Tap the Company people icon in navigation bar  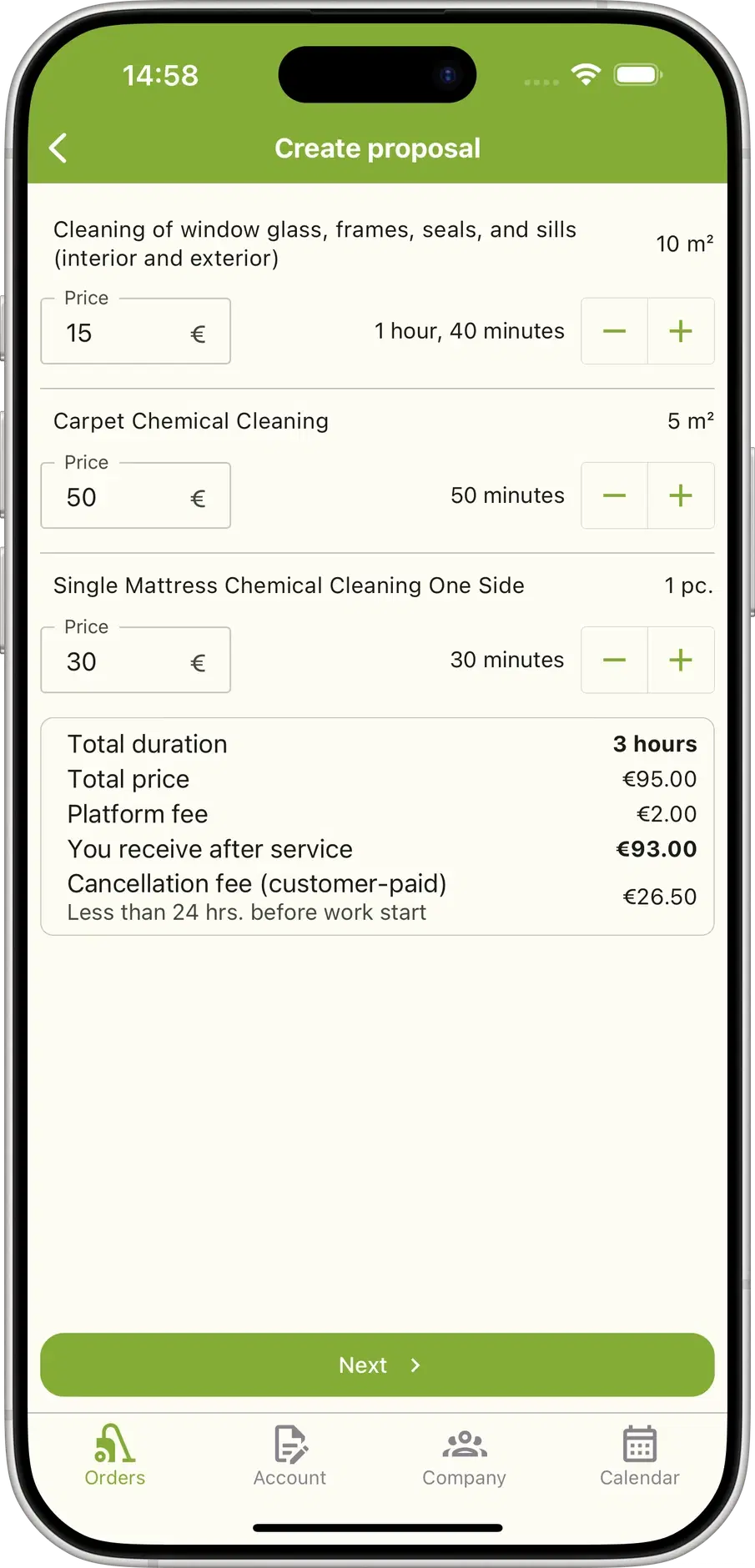click(x=464, y=1445)
